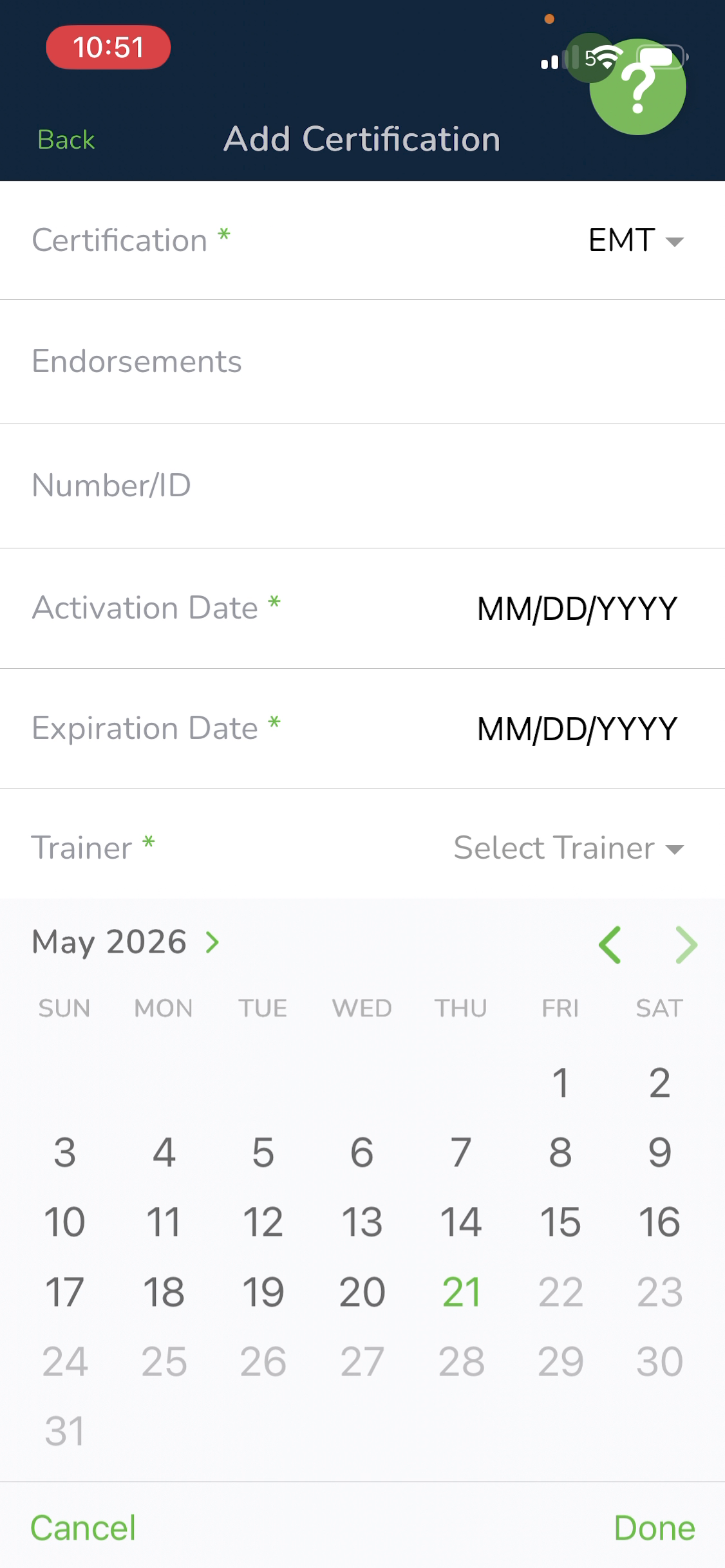The image size is (725, 1568).
Task: Go to the previous month
Action: tap(609, 945)
